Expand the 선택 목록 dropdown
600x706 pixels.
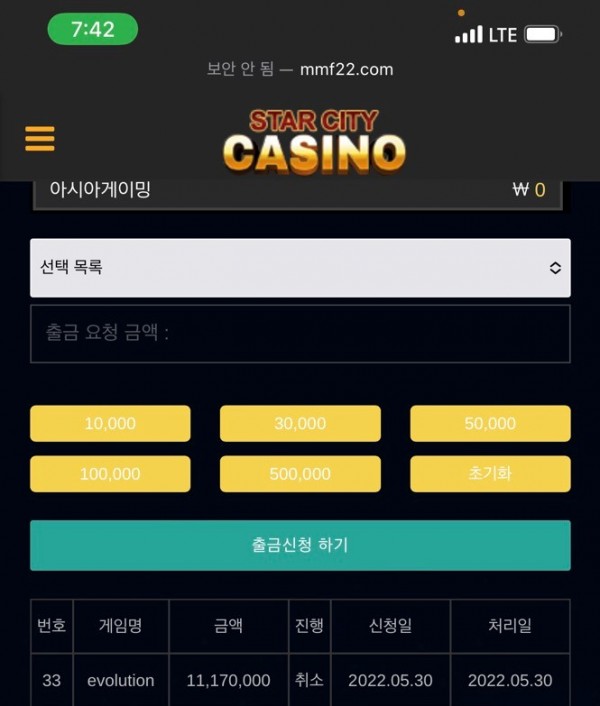[300, 268]
